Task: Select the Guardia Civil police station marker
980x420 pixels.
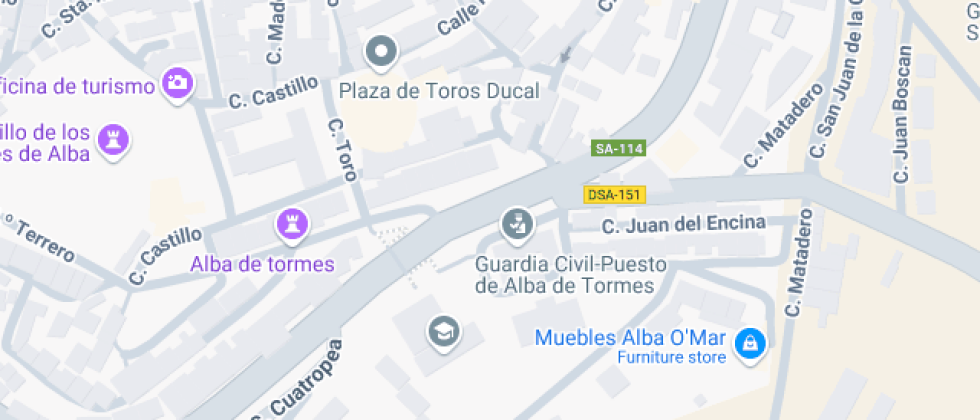Action: coord(517,224)
